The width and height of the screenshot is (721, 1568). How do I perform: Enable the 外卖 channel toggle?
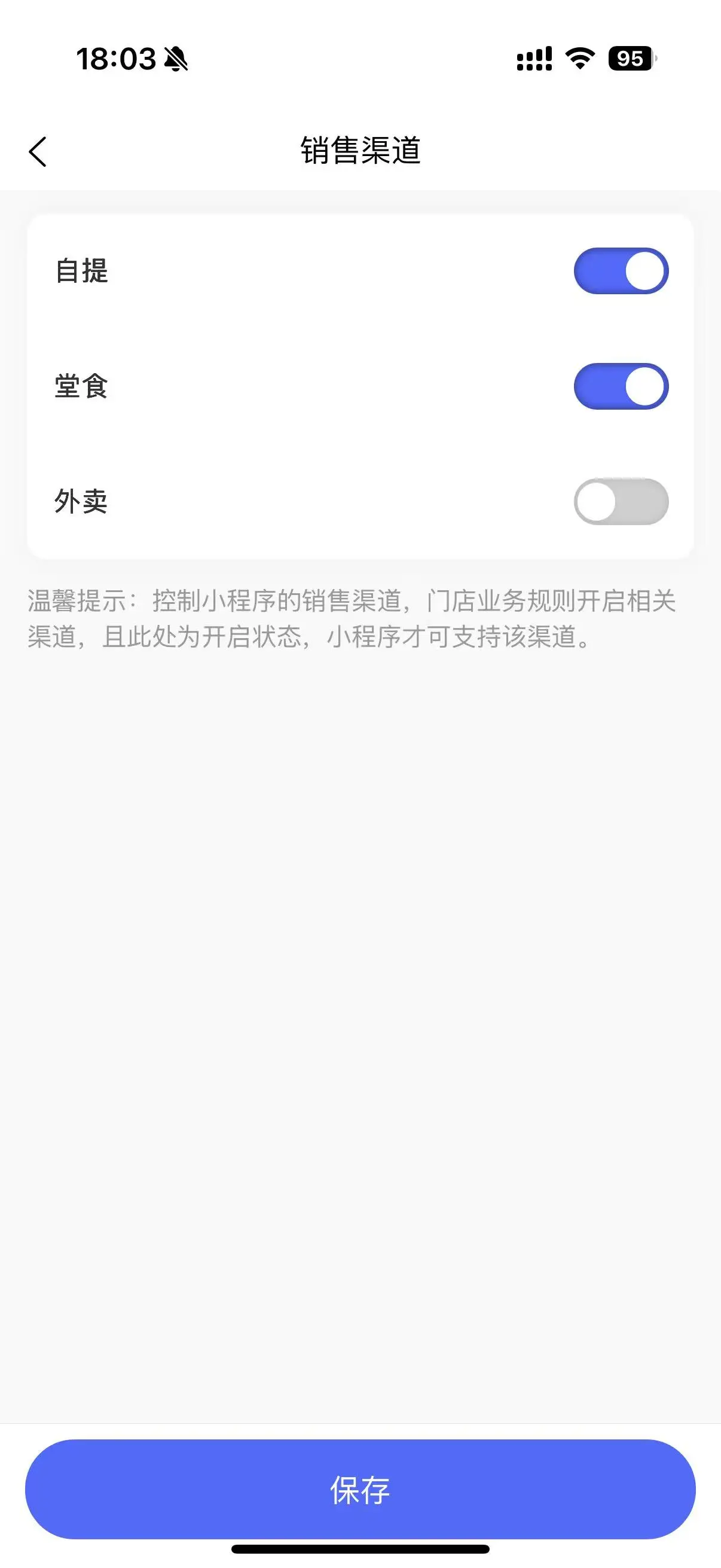point(621,502)
